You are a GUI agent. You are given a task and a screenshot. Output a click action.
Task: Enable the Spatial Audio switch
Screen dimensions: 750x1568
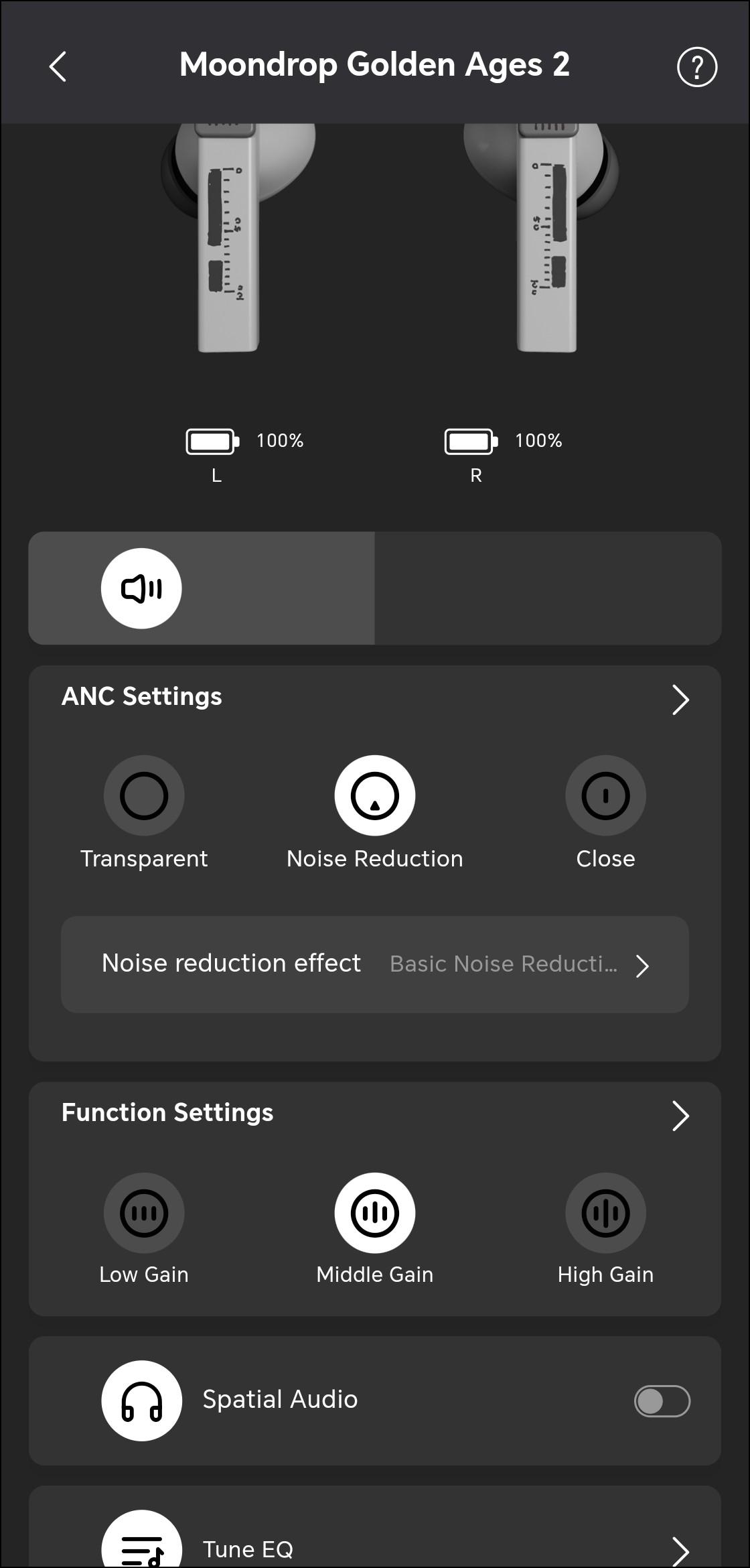coord(662,1400)
